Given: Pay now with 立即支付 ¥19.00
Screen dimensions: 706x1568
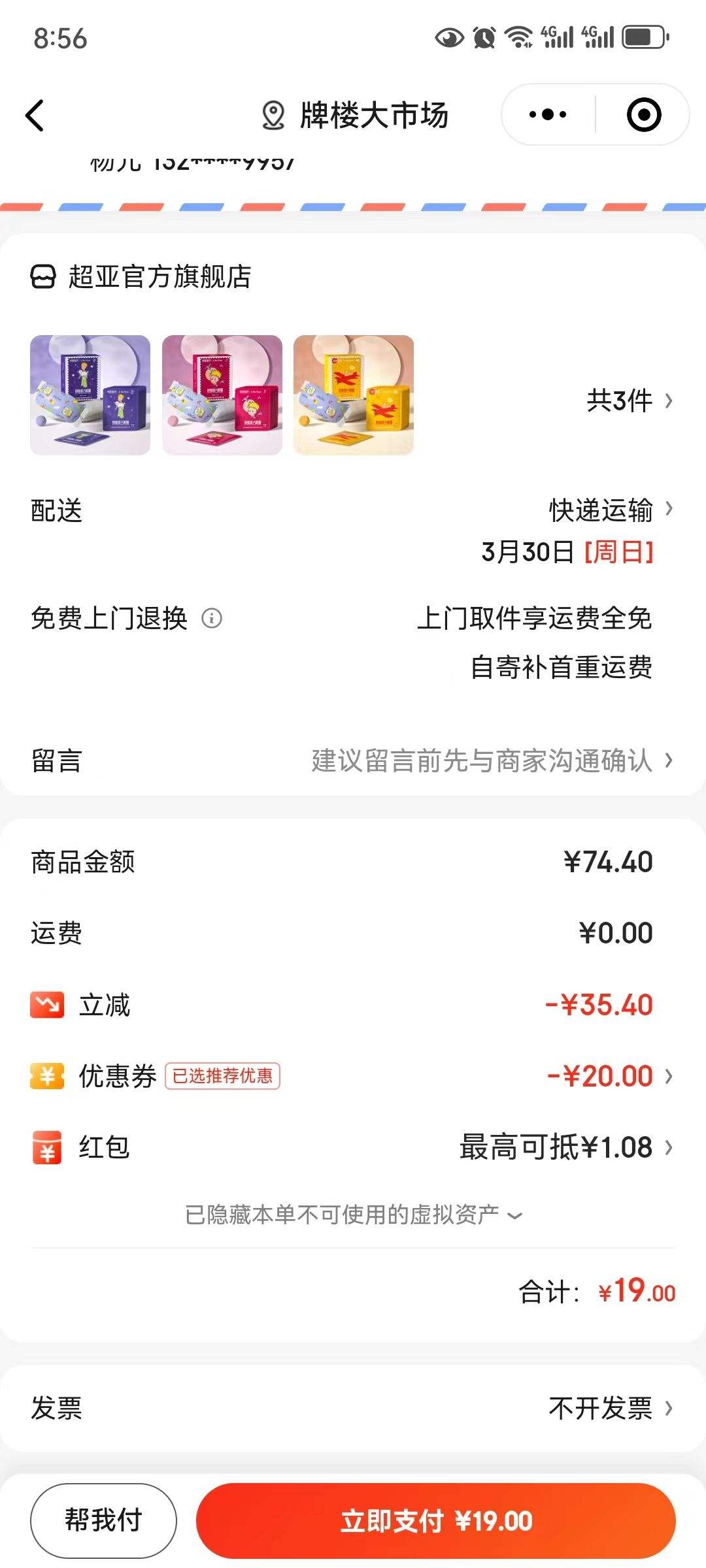Looking at the screenshot, I should click(436, 1520).
